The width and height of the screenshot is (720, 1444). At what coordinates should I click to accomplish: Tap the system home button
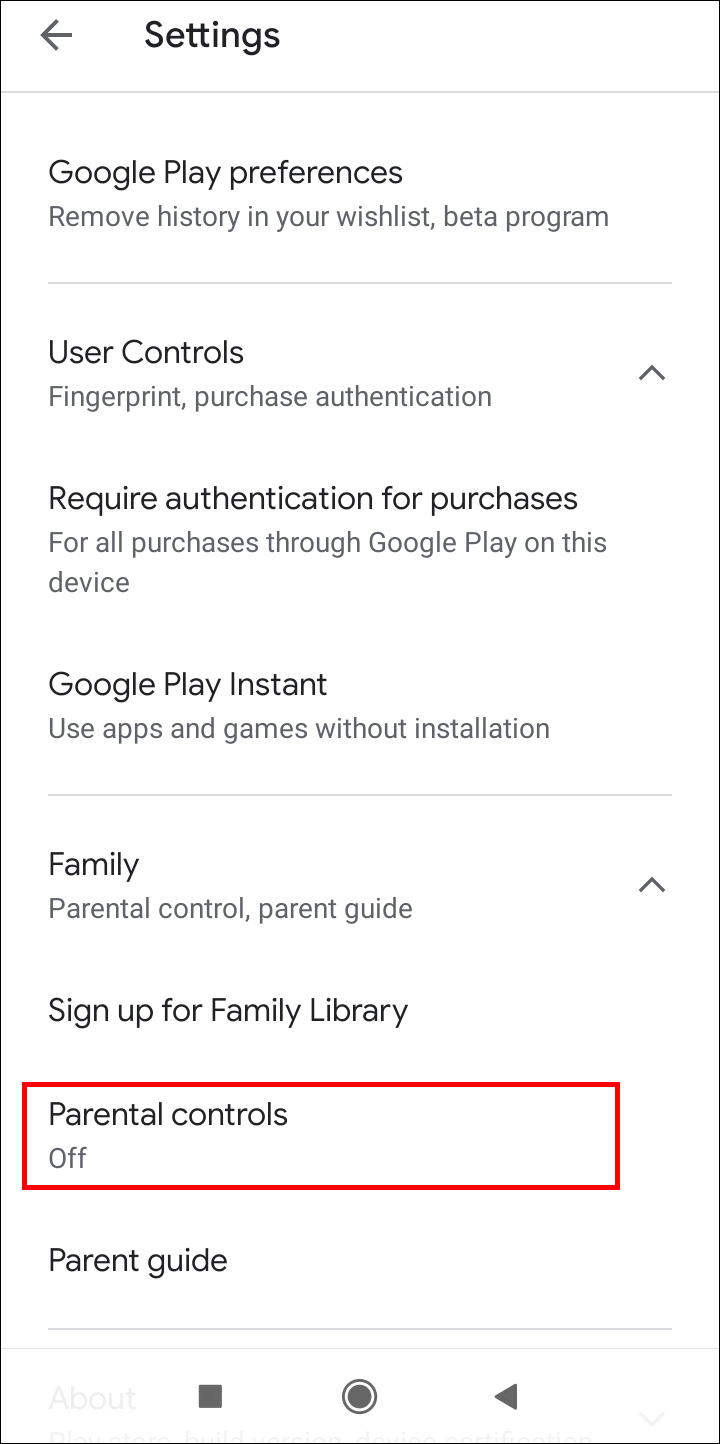click(359, 1396)
